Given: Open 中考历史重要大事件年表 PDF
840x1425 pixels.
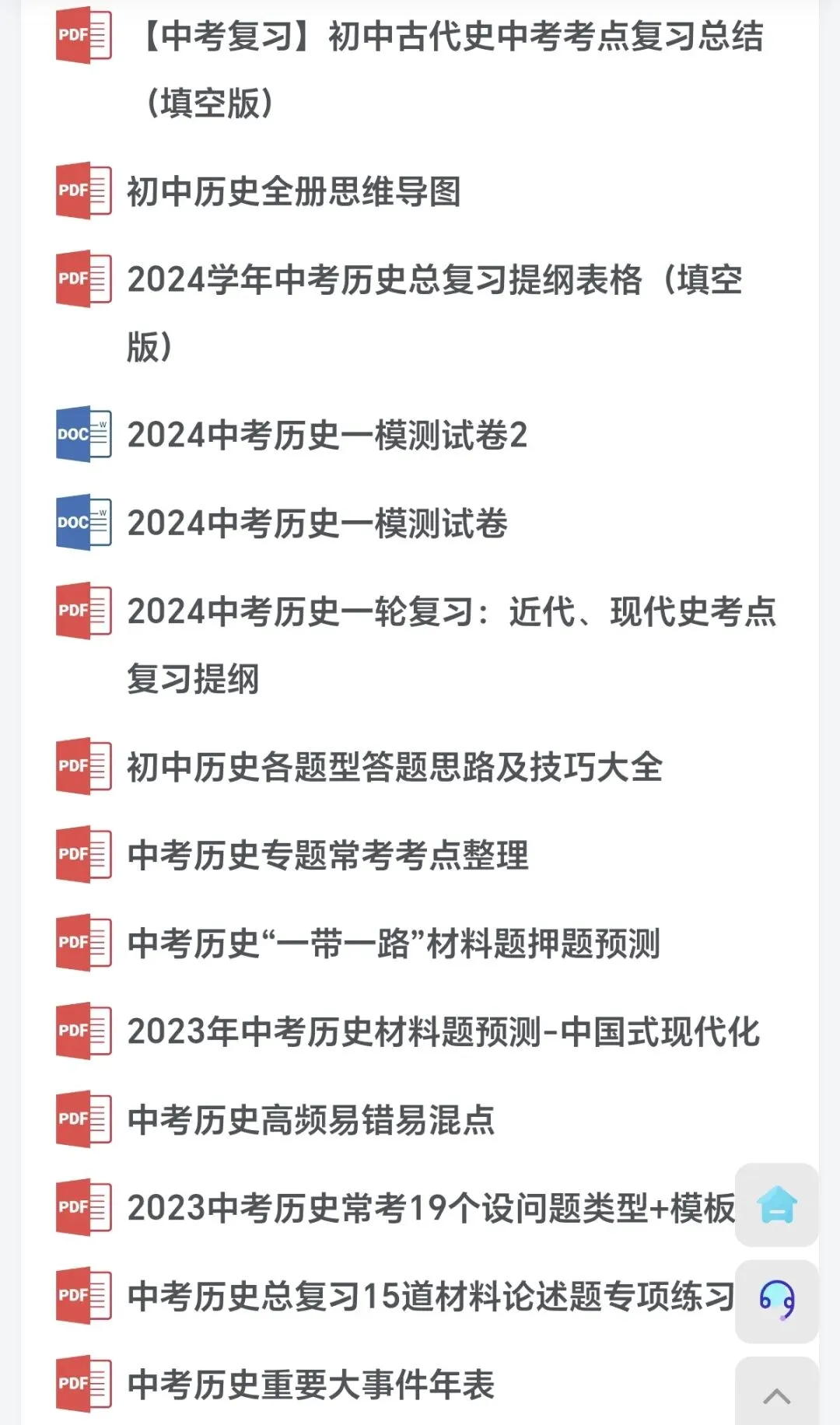Looking at the screenshot, I should (311, 1385).
